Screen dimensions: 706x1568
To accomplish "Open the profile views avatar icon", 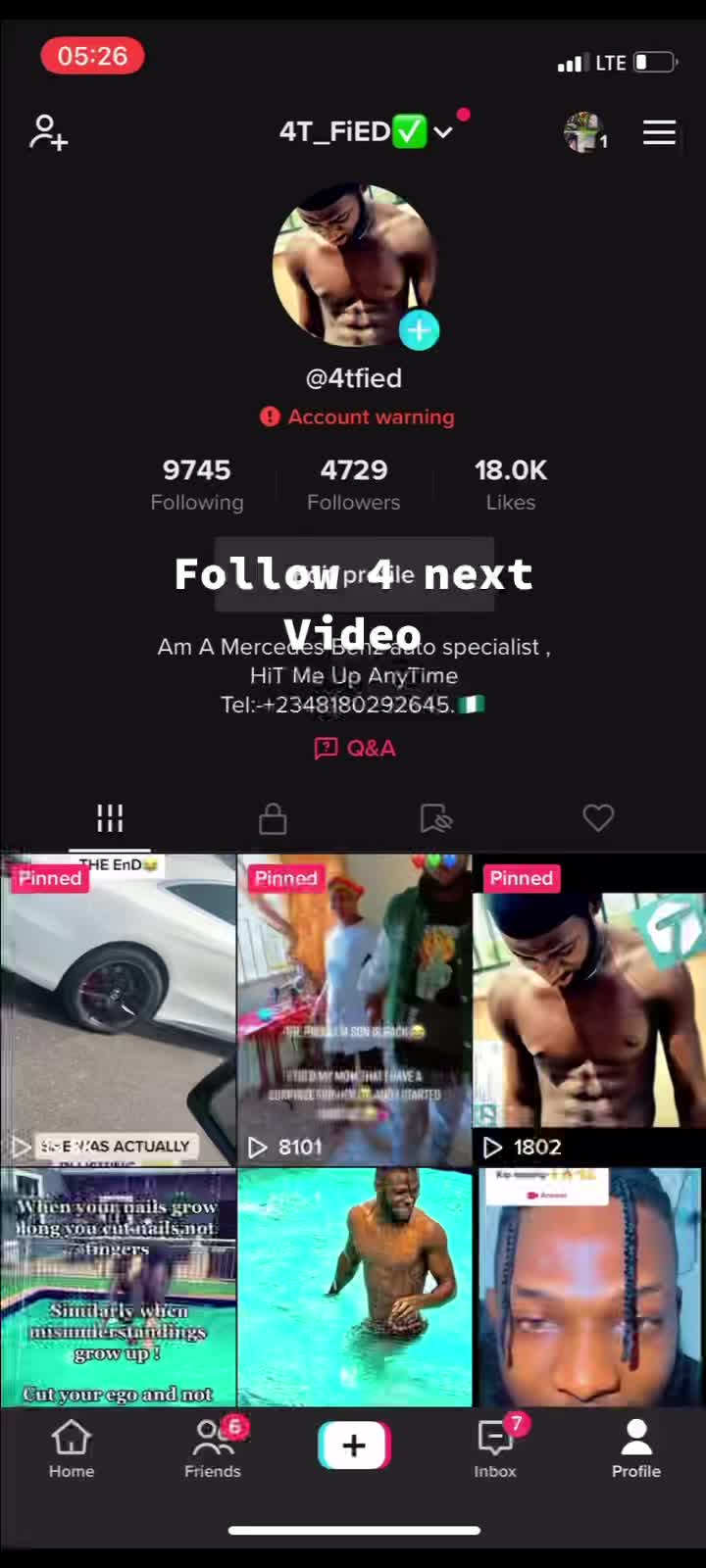I will (584, 132).
